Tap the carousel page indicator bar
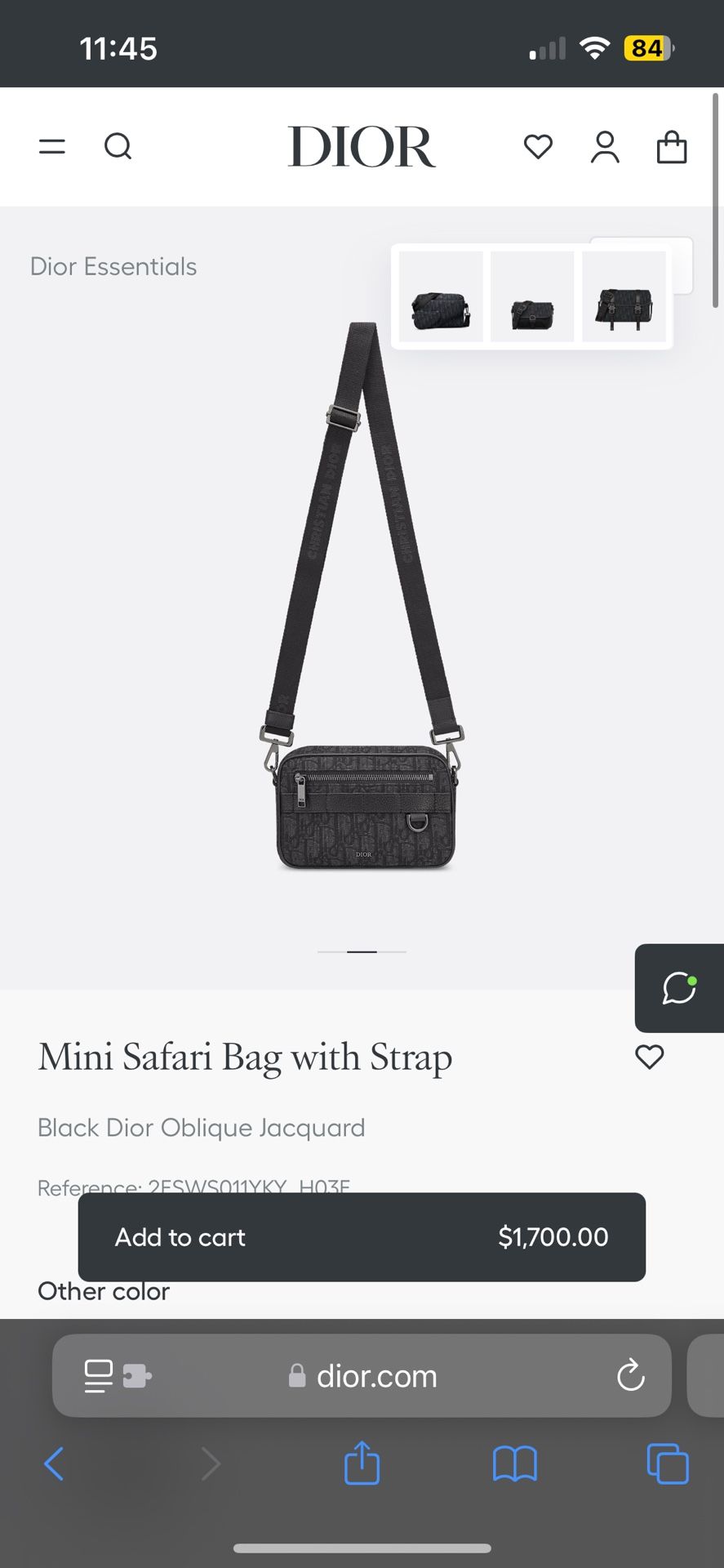Screen dimensions: 724x1568 tap(362, 951)
